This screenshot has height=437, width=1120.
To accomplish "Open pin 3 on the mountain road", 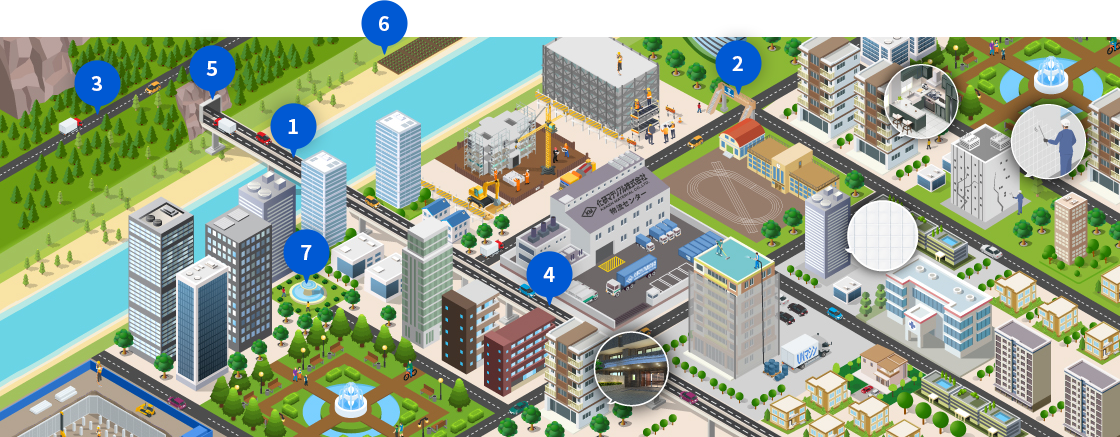I will 97,84.
